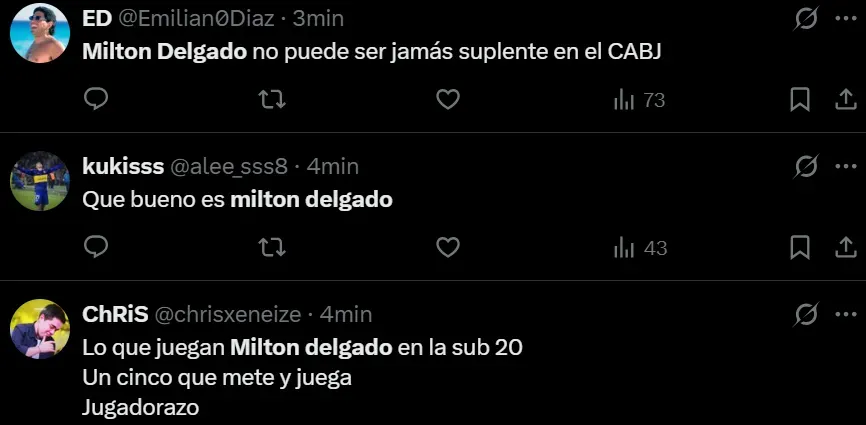Viewport: 866px width, 425px height.
Task: View analytics showing 43 on kukisss's tweet
Action: tap(639, 247)
